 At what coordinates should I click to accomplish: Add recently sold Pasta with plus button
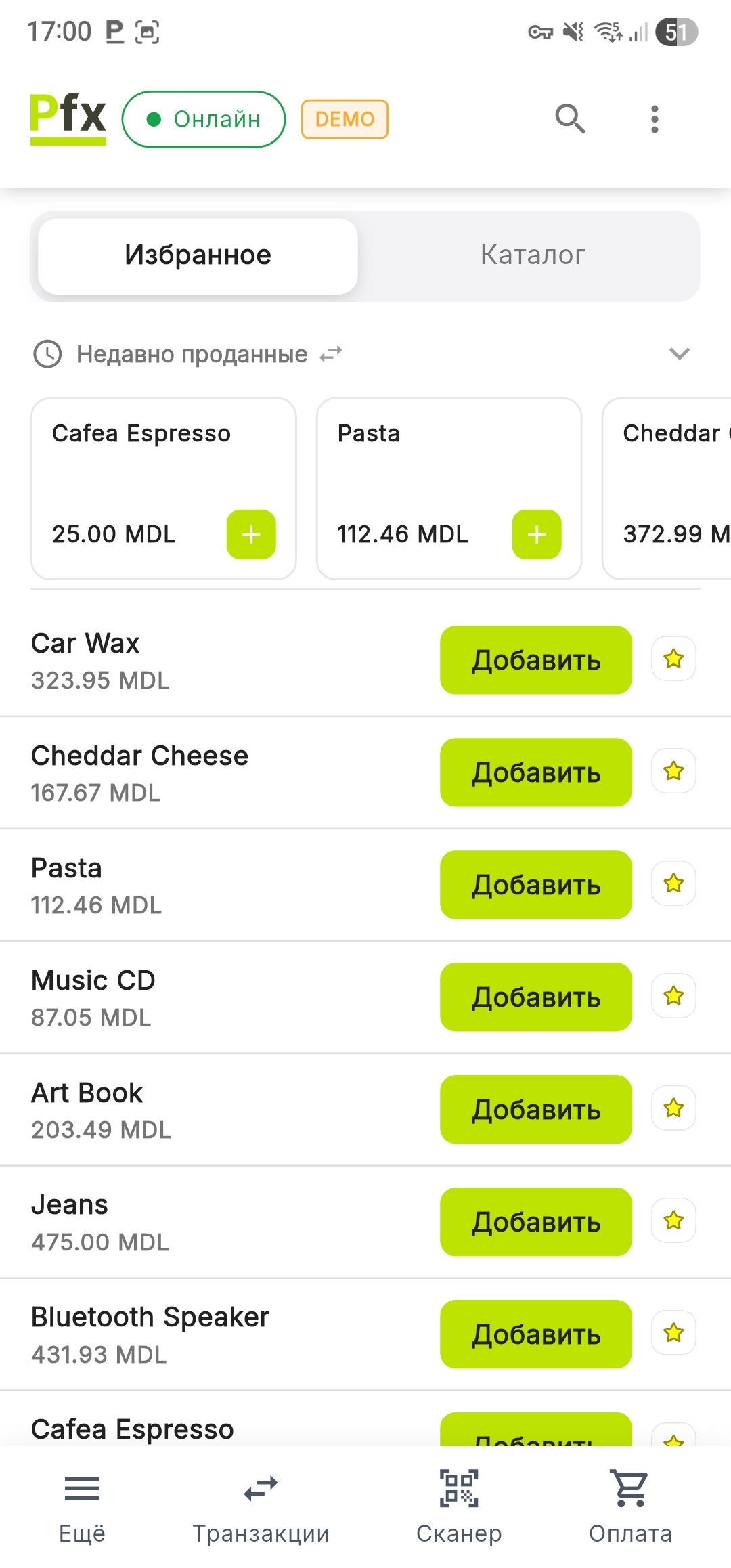click(x=537, y=534)
